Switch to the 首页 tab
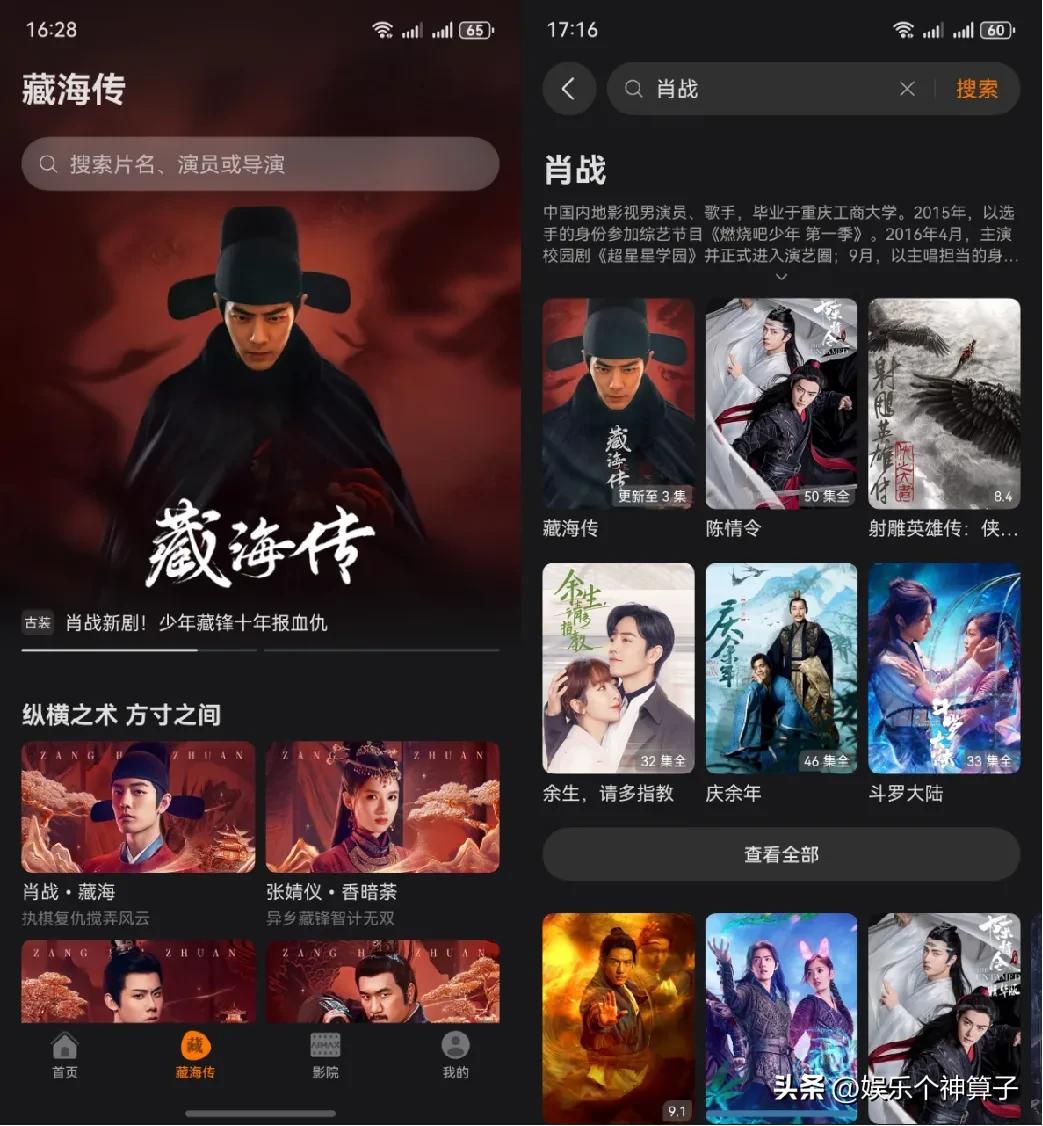The image size is (1043, 1126). (65, 1055)
